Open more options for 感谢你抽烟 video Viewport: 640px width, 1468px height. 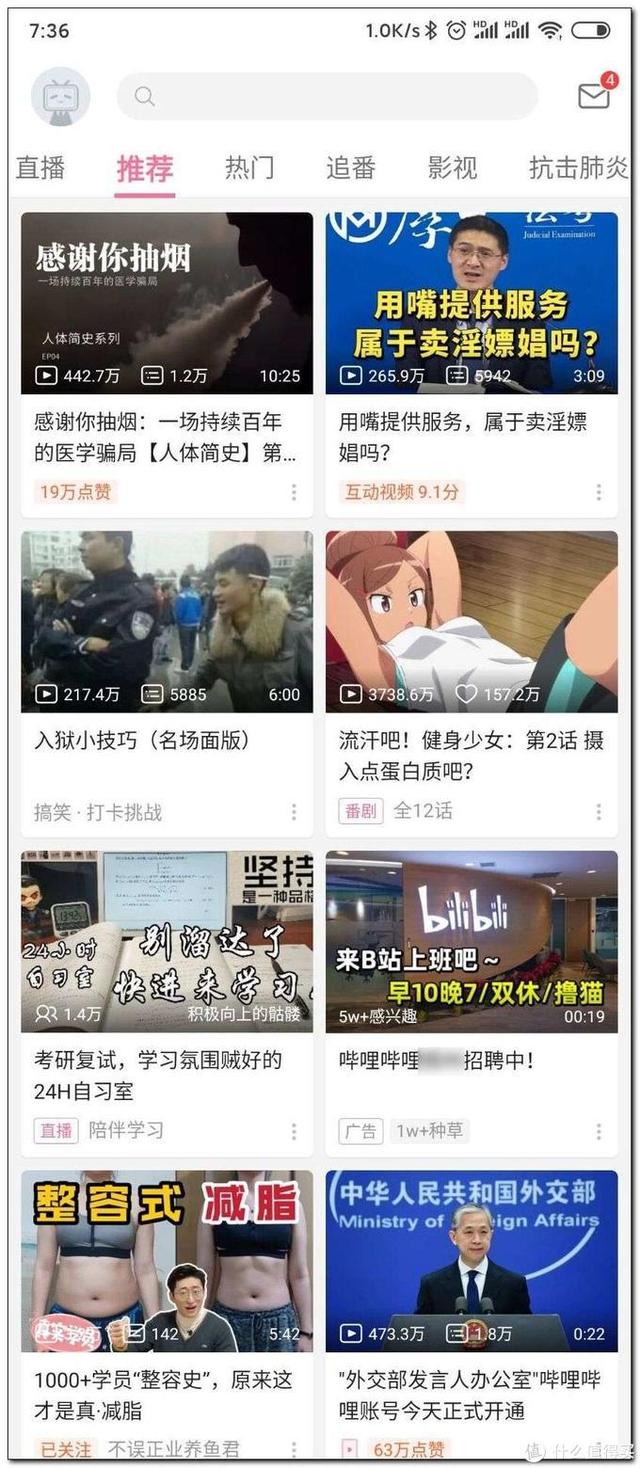tap(294, 492)
